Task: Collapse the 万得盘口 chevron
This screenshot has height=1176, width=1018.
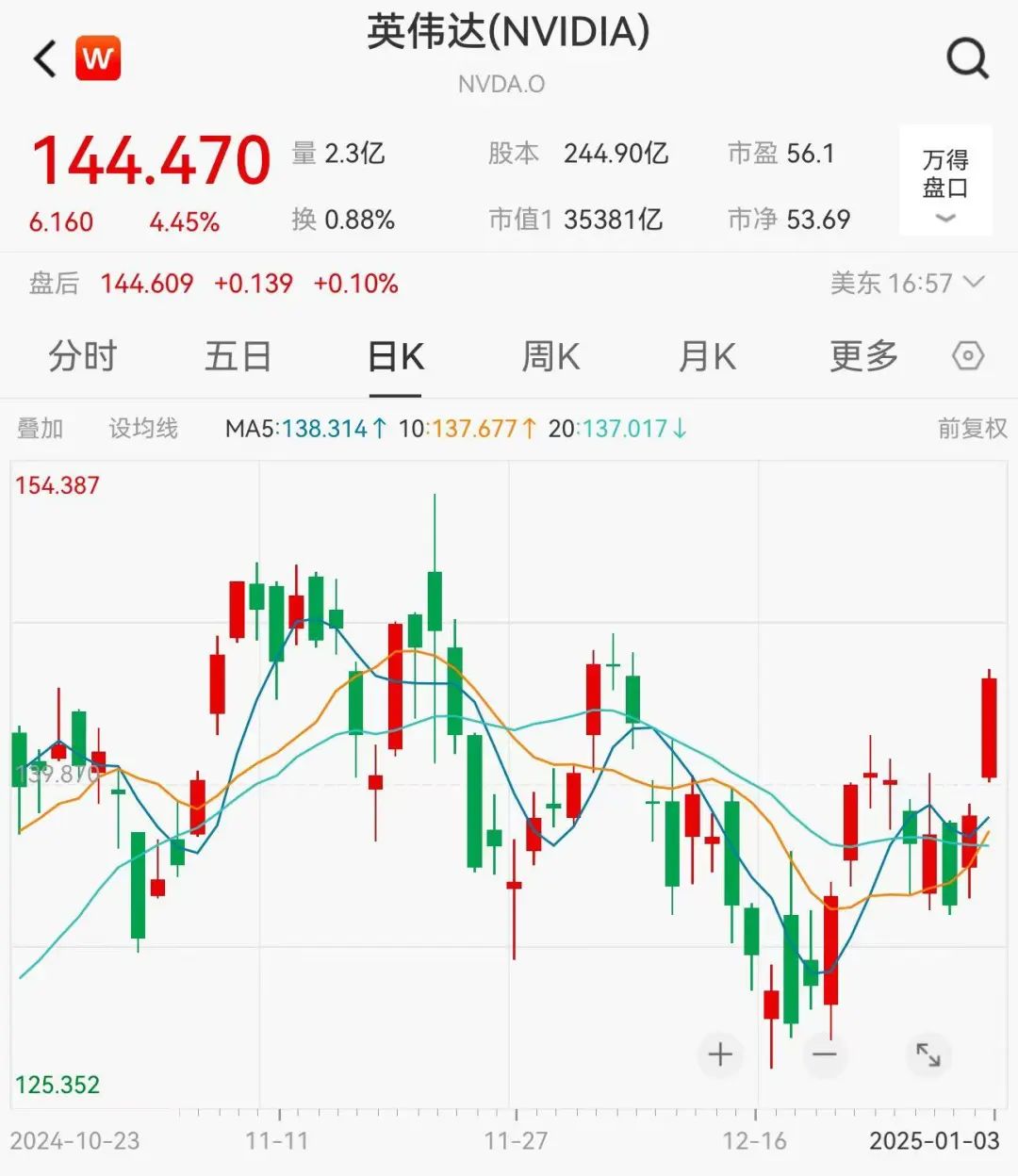Action: pos(945,219)
